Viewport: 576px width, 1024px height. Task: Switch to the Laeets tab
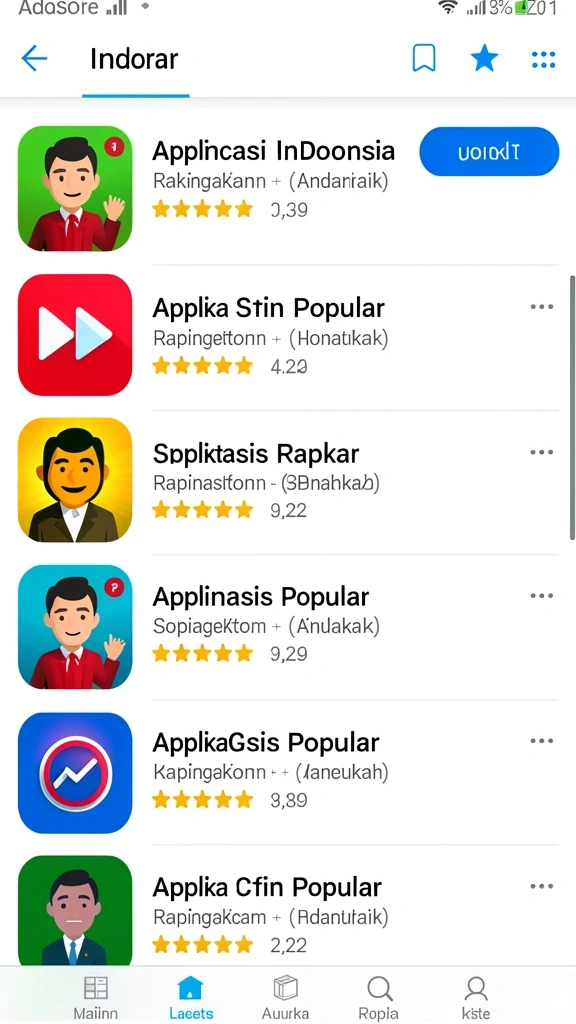pos(191,997)
